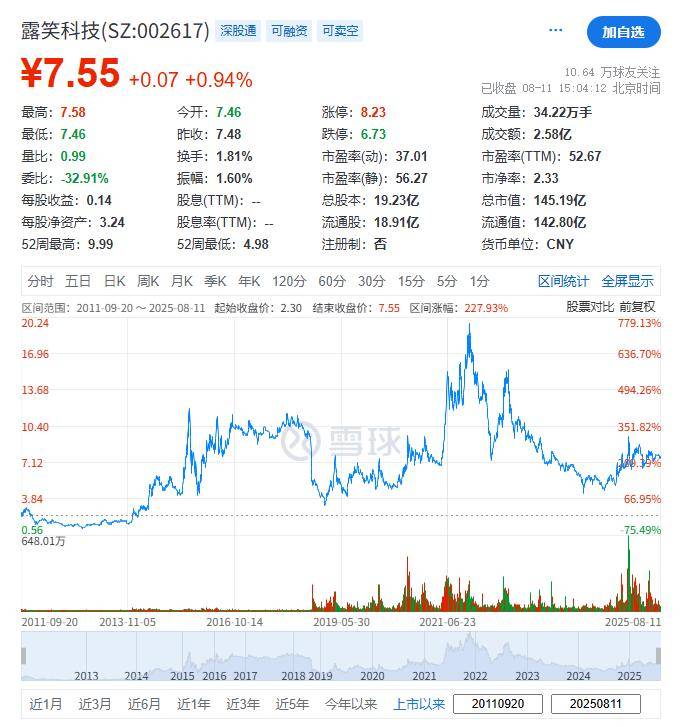Choose the 近1月 time range
The width and height of the screenshot is (686, 727).
pos(44,704)
